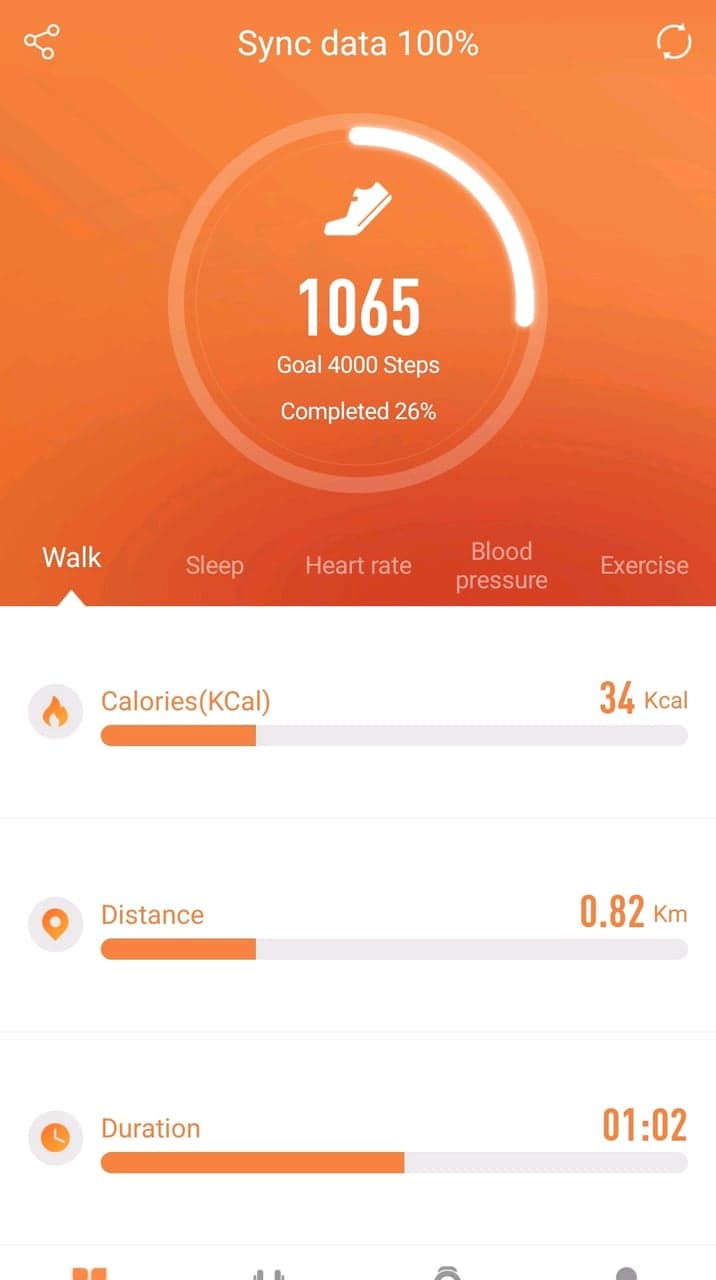View the Blood pressure tab
716x1280 pixels.
pos(501,566)
